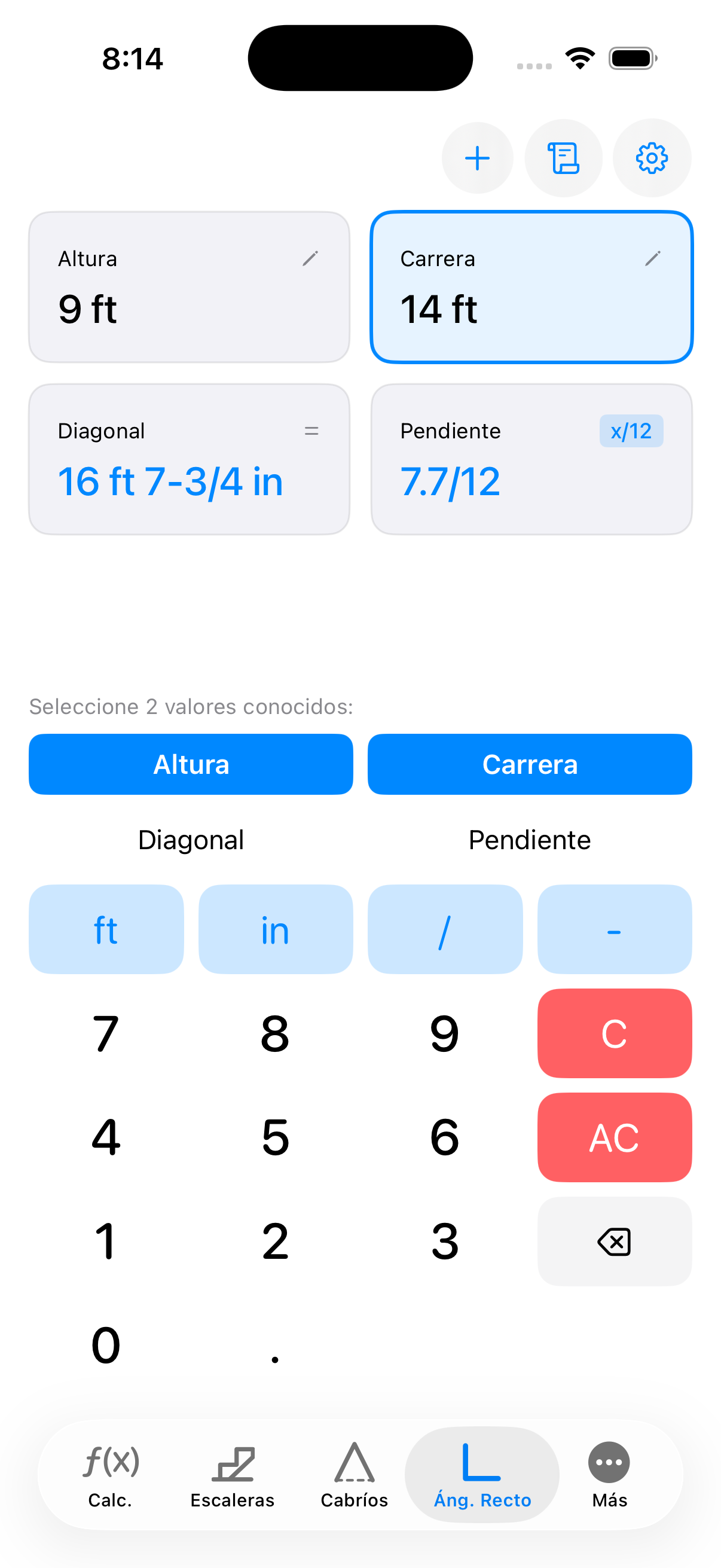Deselect Altura as a known value
721x1568 pixels.
[x=191, y=764]
